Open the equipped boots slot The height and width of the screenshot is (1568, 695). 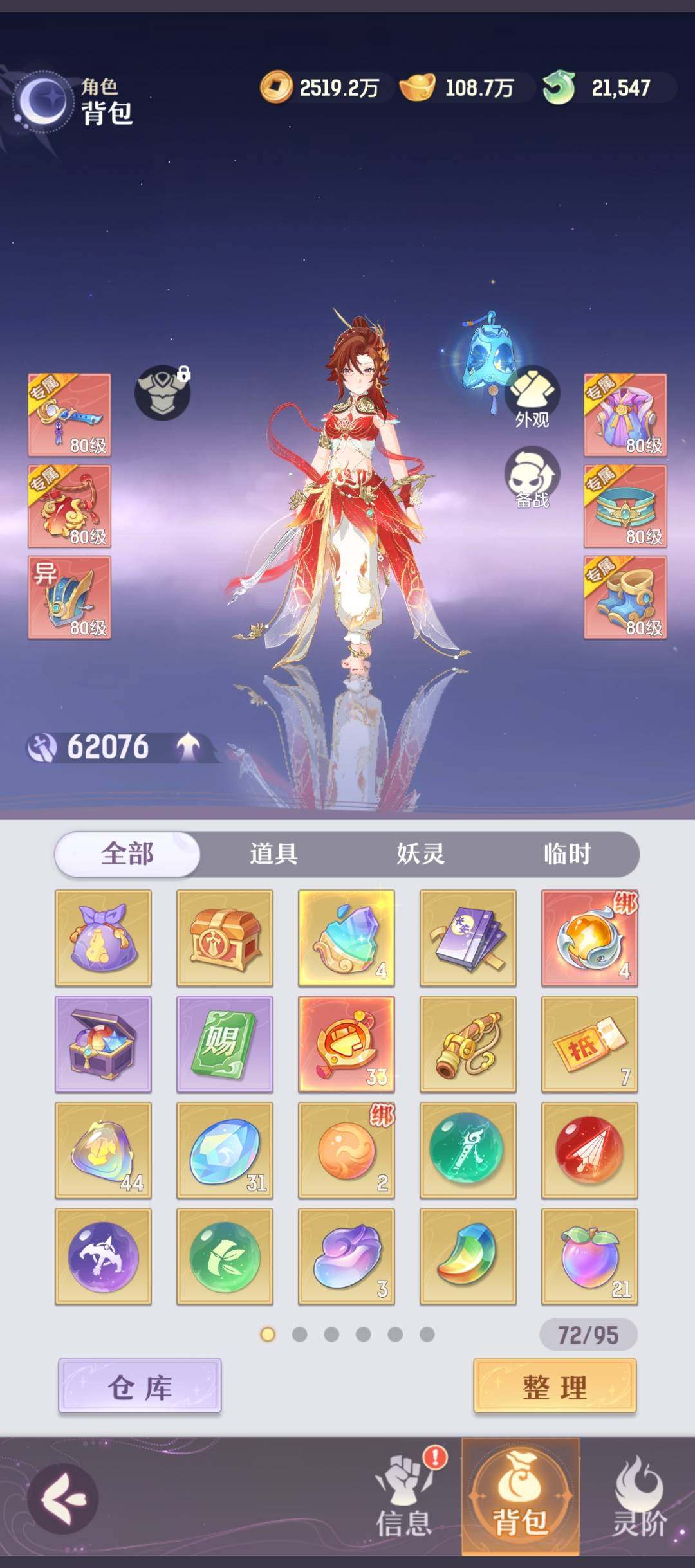click(625, 597)
